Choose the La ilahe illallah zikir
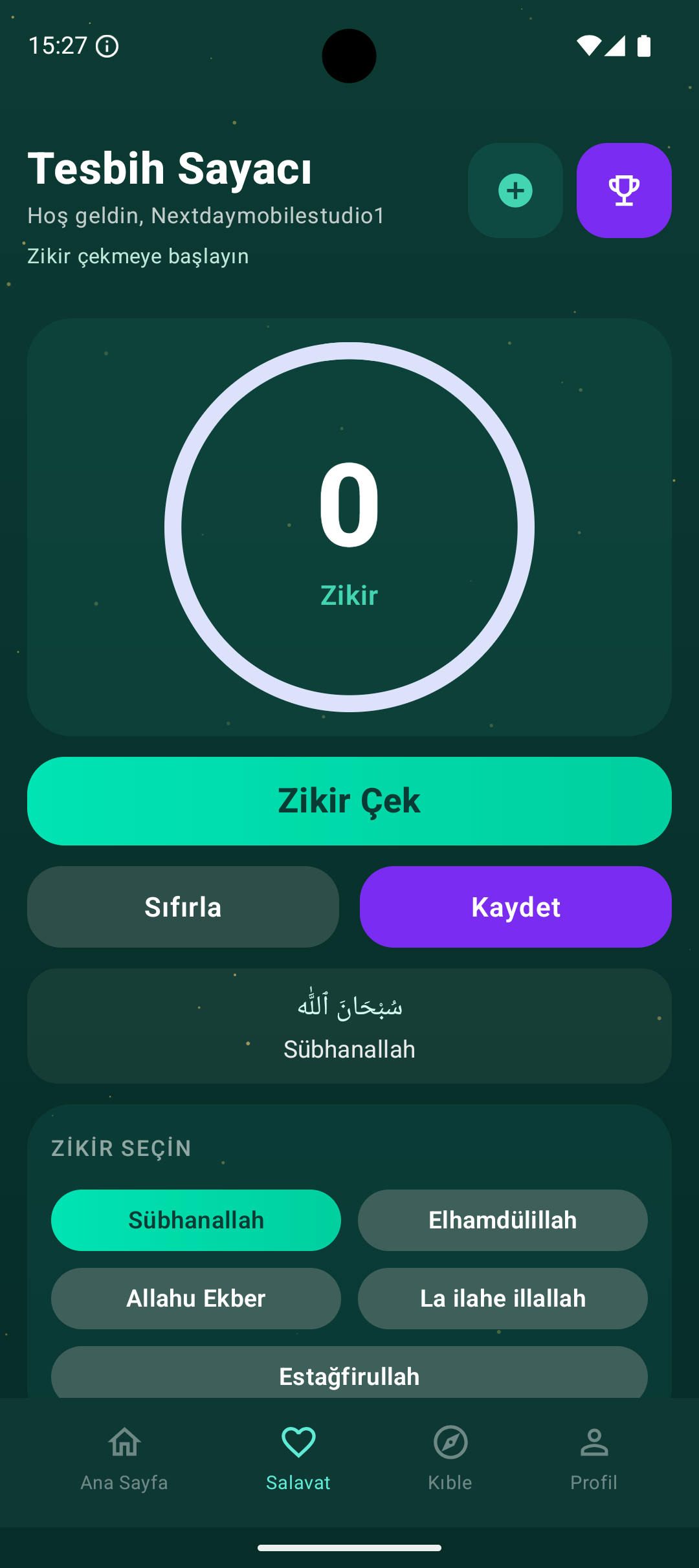Image resolution: width=699 pixels, height=1568 pixels. point(503,1298)
